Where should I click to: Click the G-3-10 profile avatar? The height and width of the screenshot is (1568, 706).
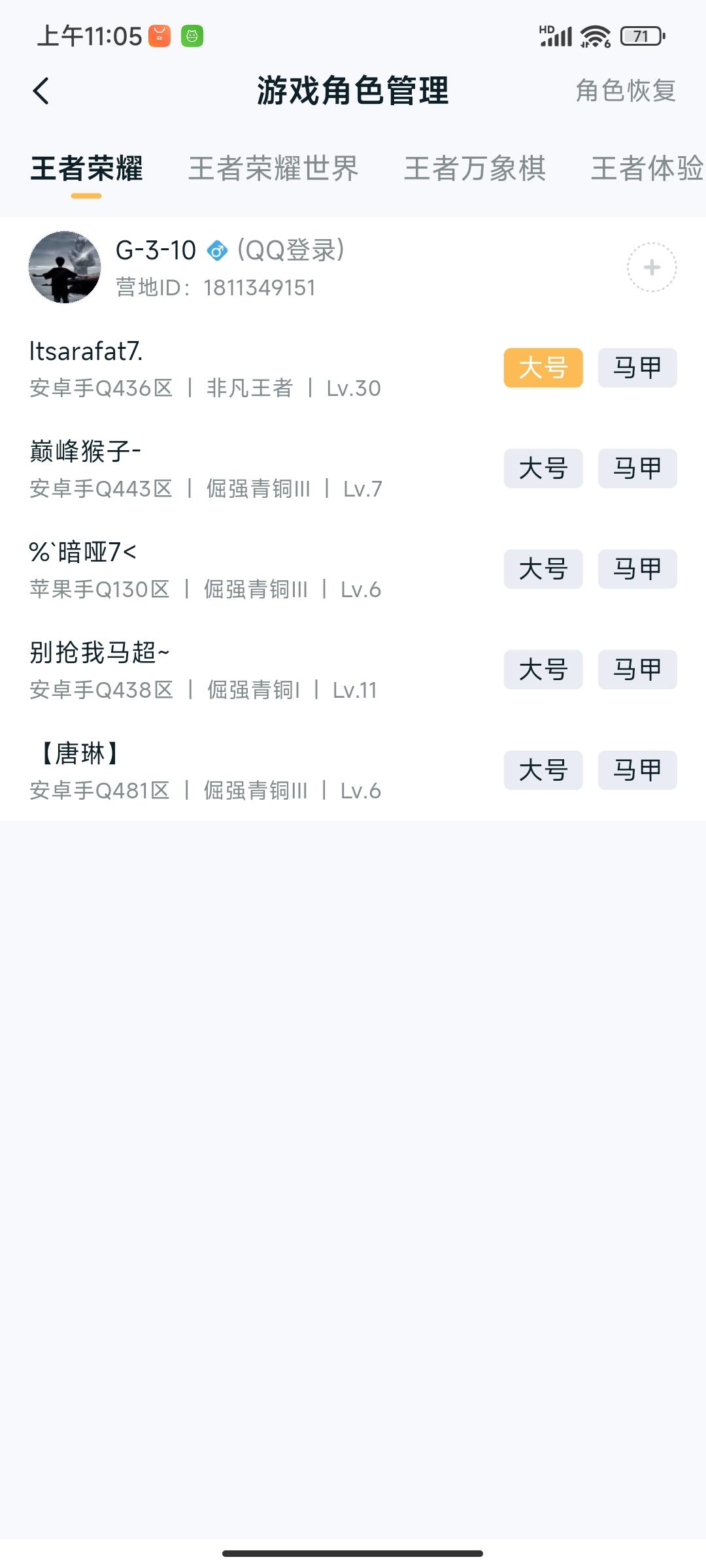[x=63, y=268]
